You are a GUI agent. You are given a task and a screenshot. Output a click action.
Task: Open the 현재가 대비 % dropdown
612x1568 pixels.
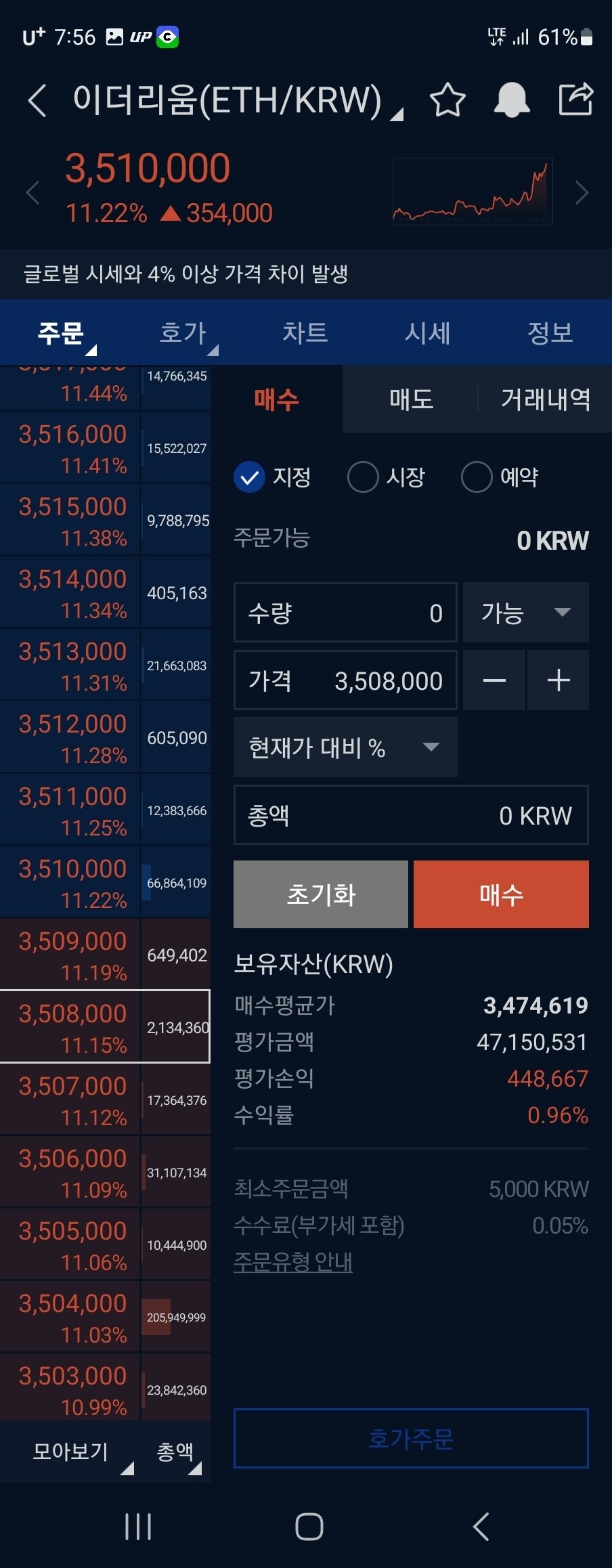tap(345, 747)
